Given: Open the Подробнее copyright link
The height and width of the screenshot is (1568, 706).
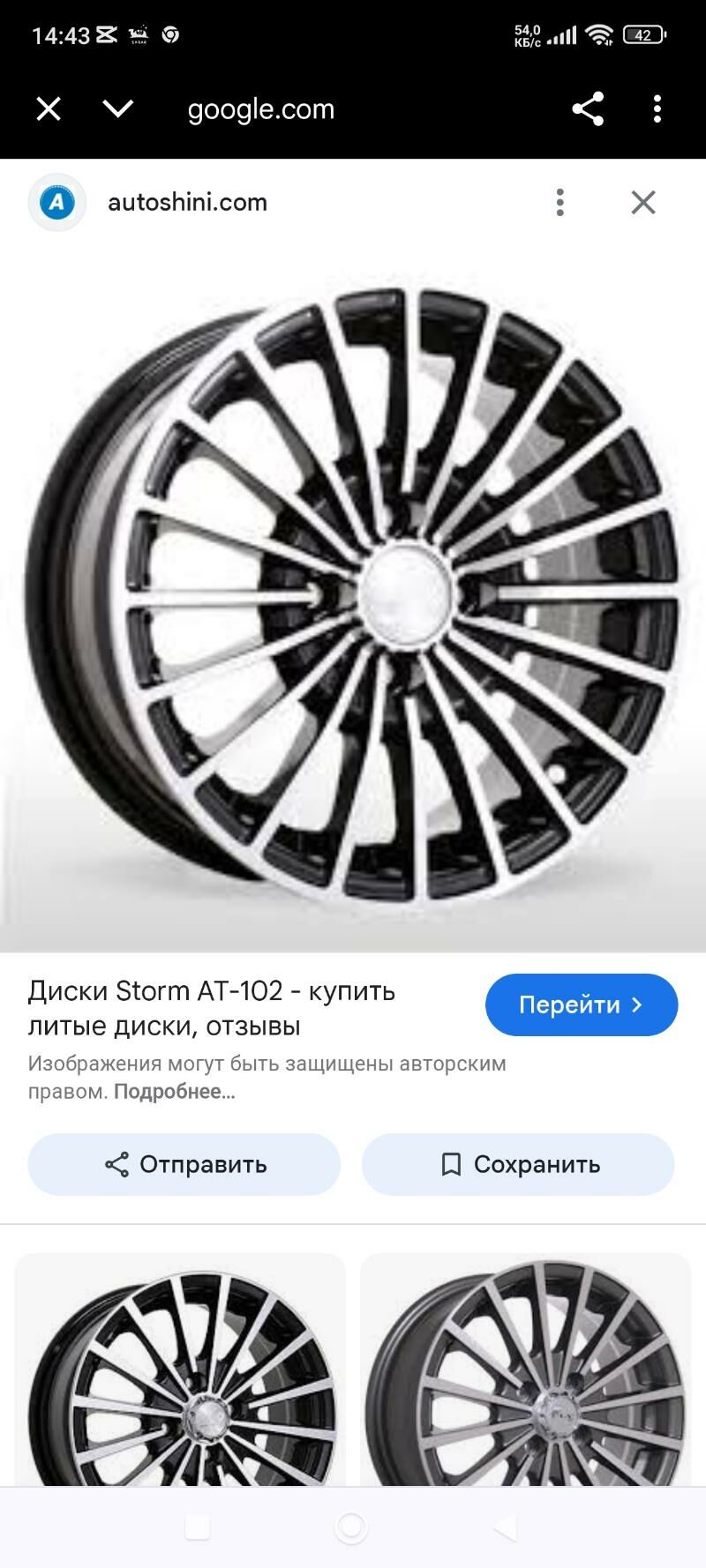Looking at the screenshot, I should (174, 1092).
